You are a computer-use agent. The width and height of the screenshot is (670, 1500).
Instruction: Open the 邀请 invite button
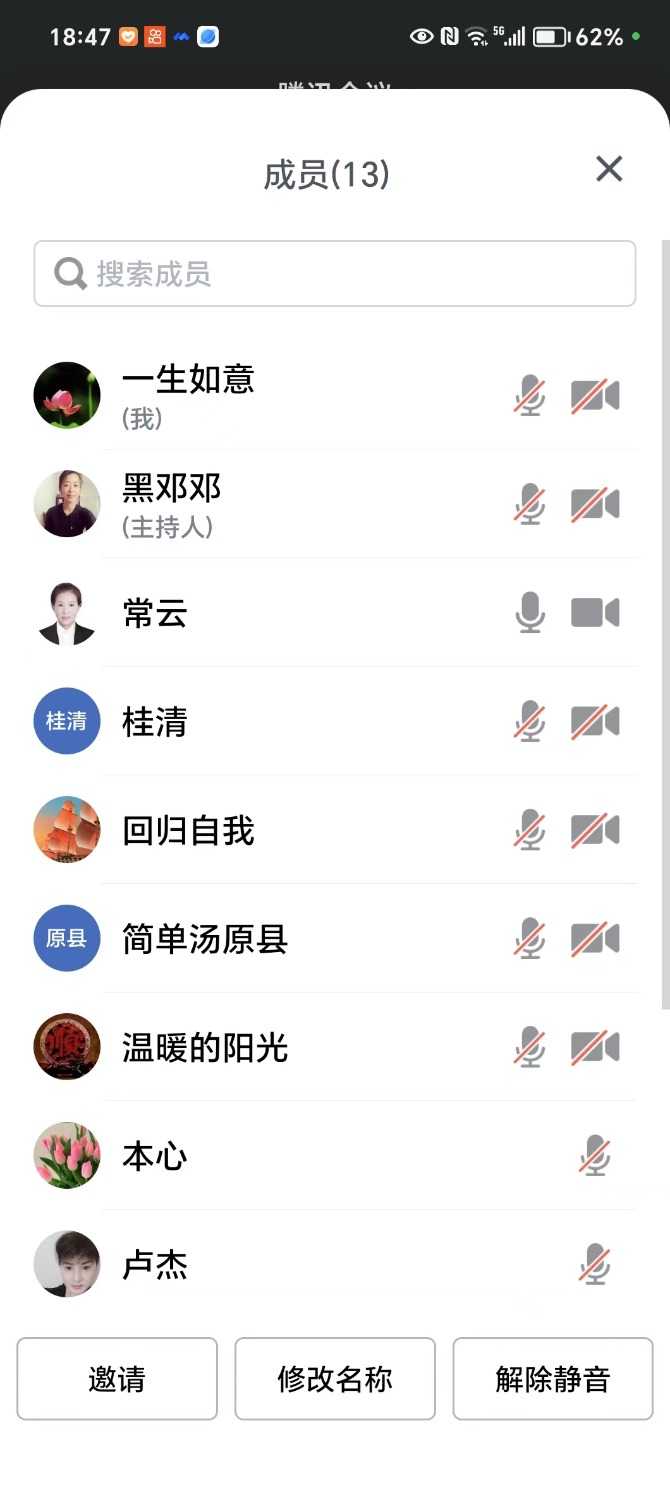pos(117,1379)
